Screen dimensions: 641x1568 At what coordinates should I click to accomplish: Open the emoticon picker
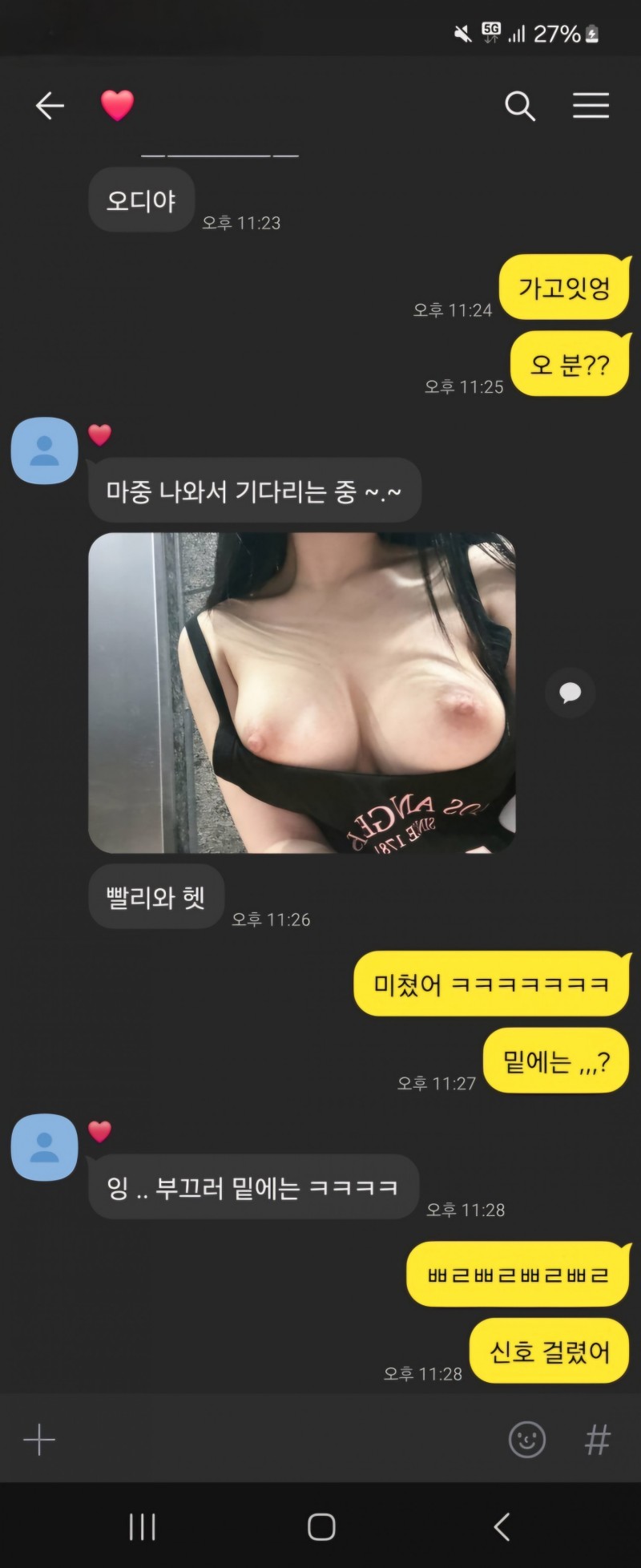tap(527, 1440)
